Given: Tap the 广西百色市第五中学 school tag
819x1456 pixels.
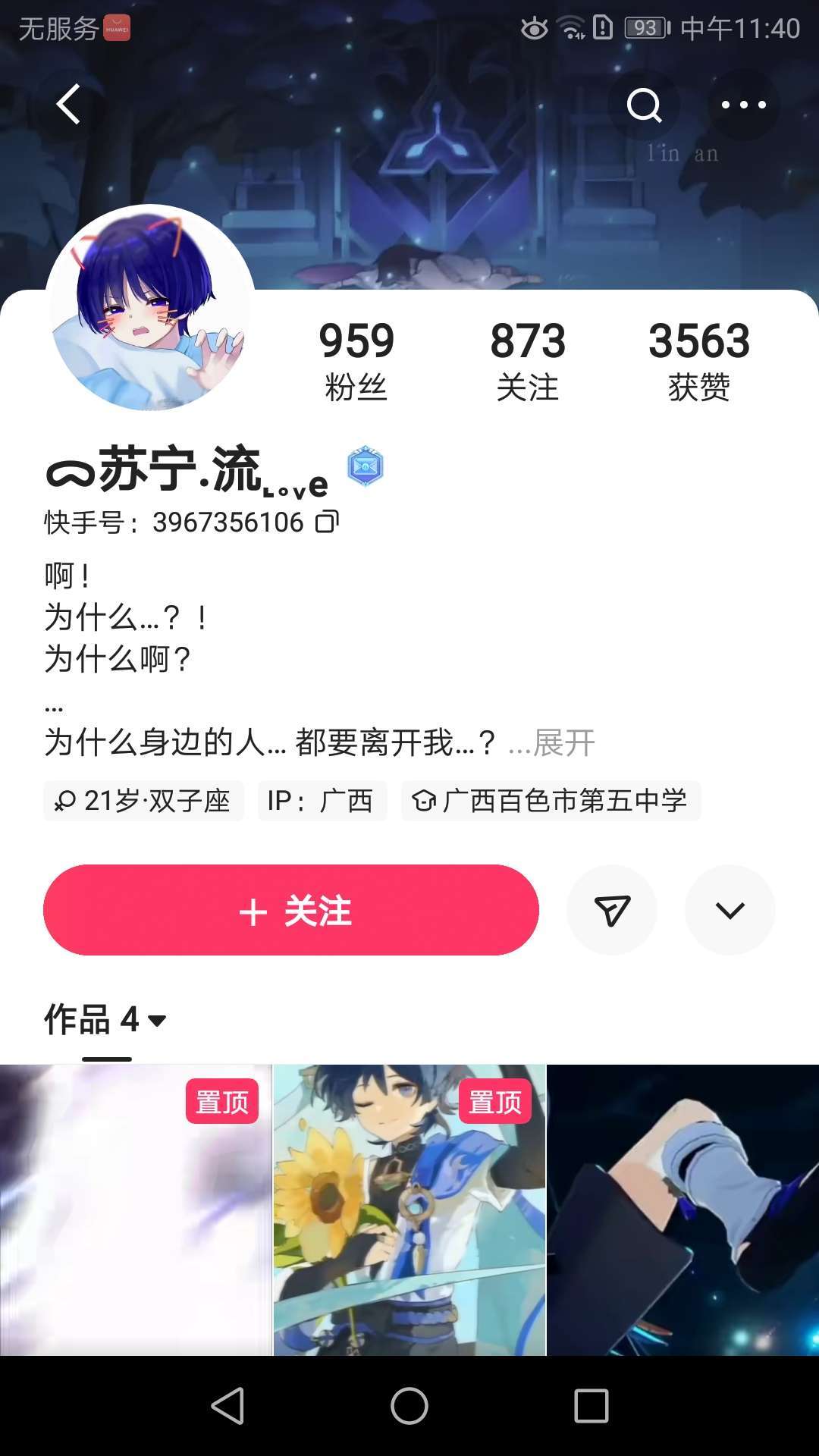Looking at the screenshot, I should (x=551, y=801).
